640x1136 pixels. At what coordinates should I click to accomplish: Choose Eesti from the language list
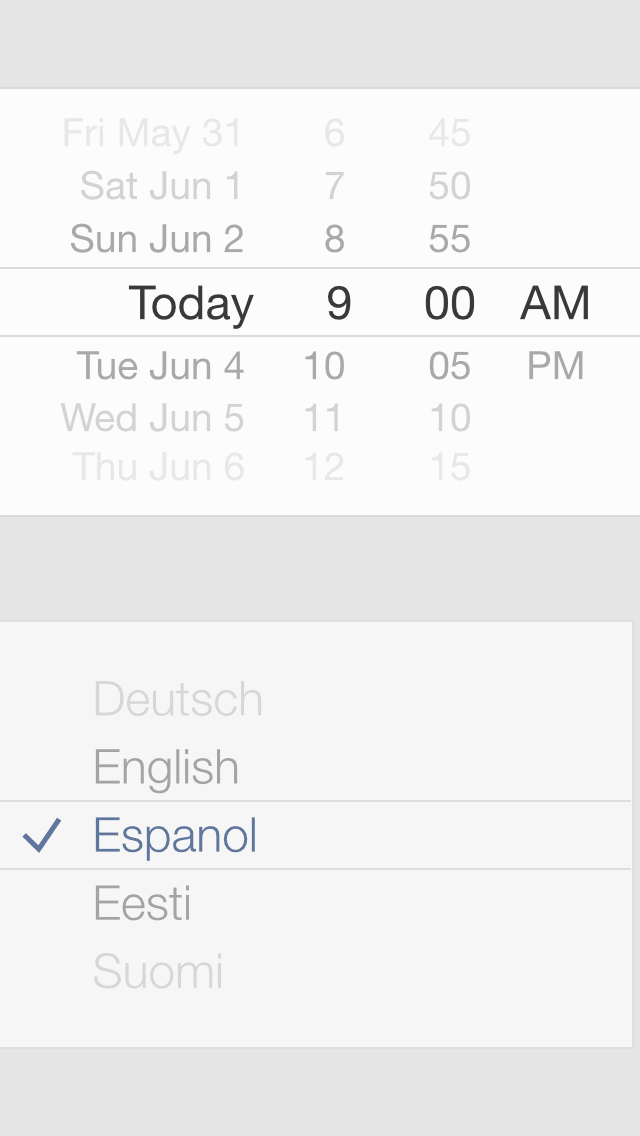[142, 903]
